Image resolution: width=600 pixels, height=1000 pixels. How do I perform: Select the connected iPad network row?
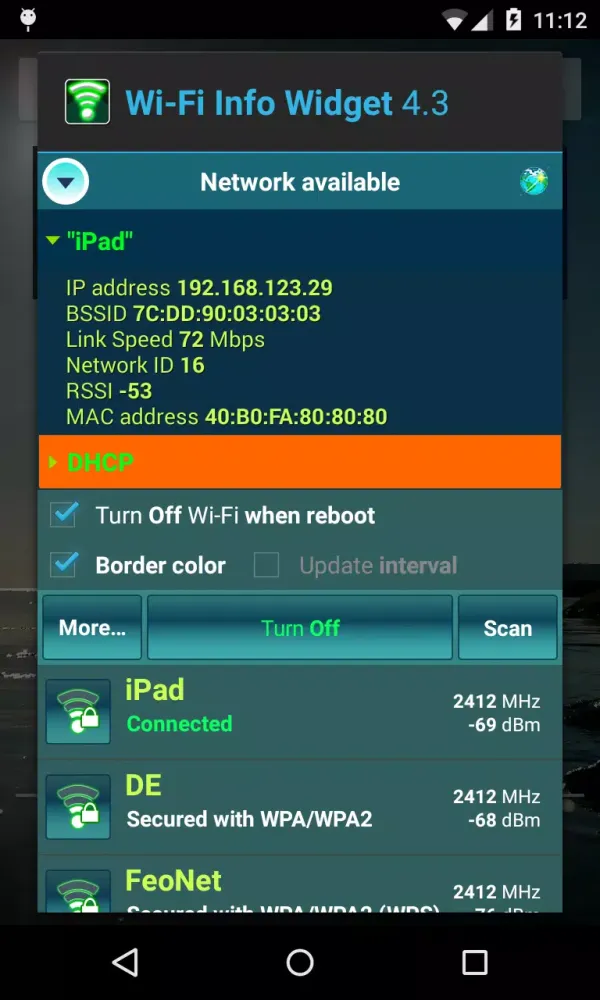tap(300, 711)
